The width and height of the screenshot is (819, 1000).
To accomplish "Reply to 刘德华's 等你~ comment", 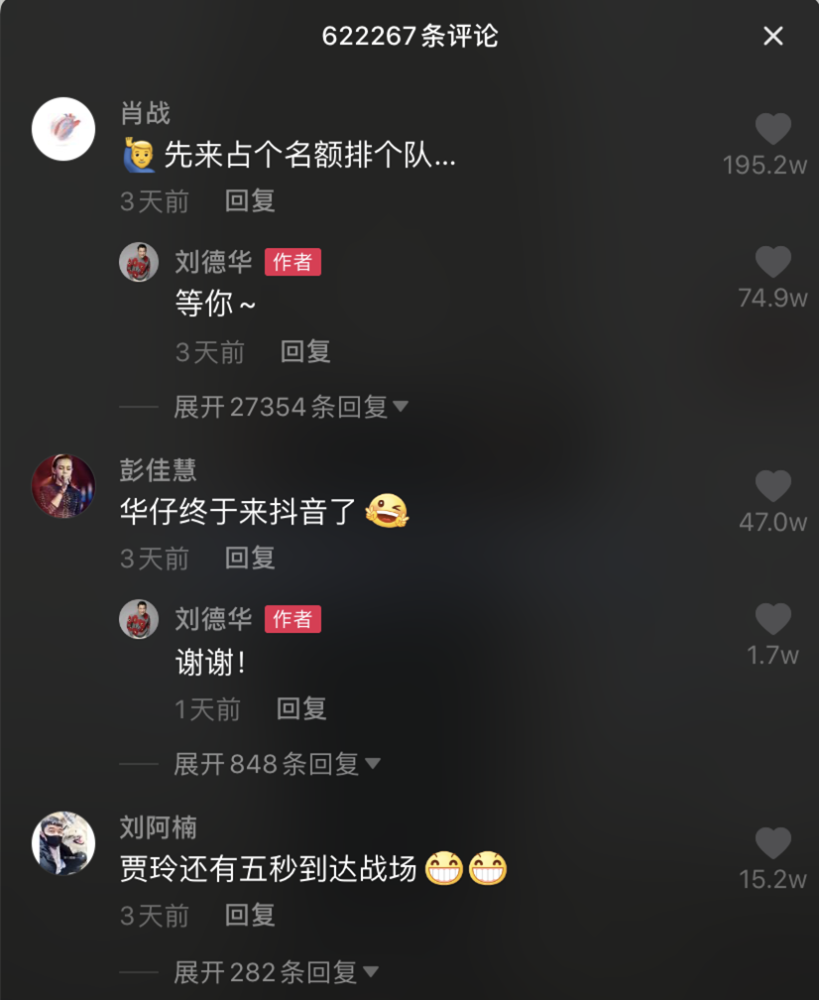I will pos(305,352).
